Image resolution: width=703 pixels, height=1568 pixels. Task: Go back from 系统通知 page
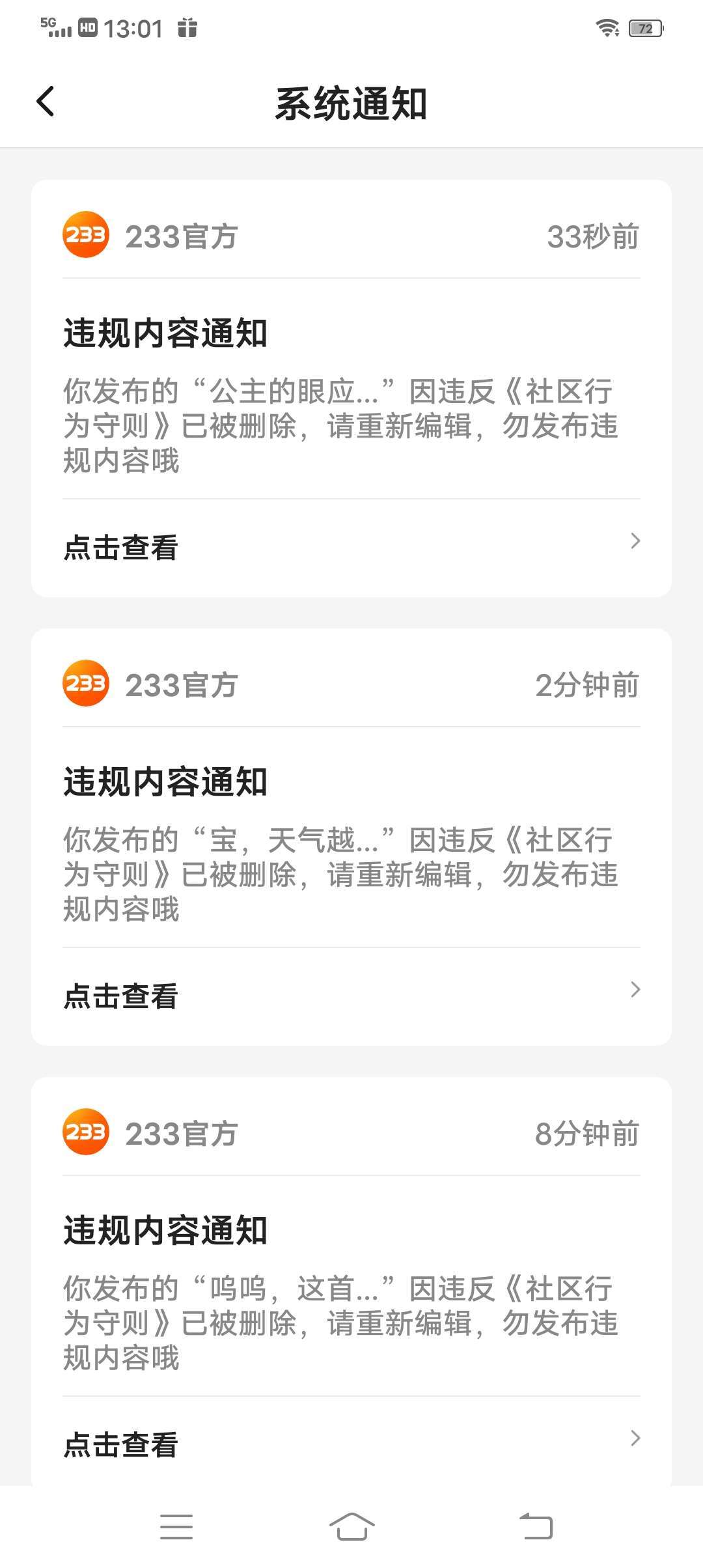[46, 102]
